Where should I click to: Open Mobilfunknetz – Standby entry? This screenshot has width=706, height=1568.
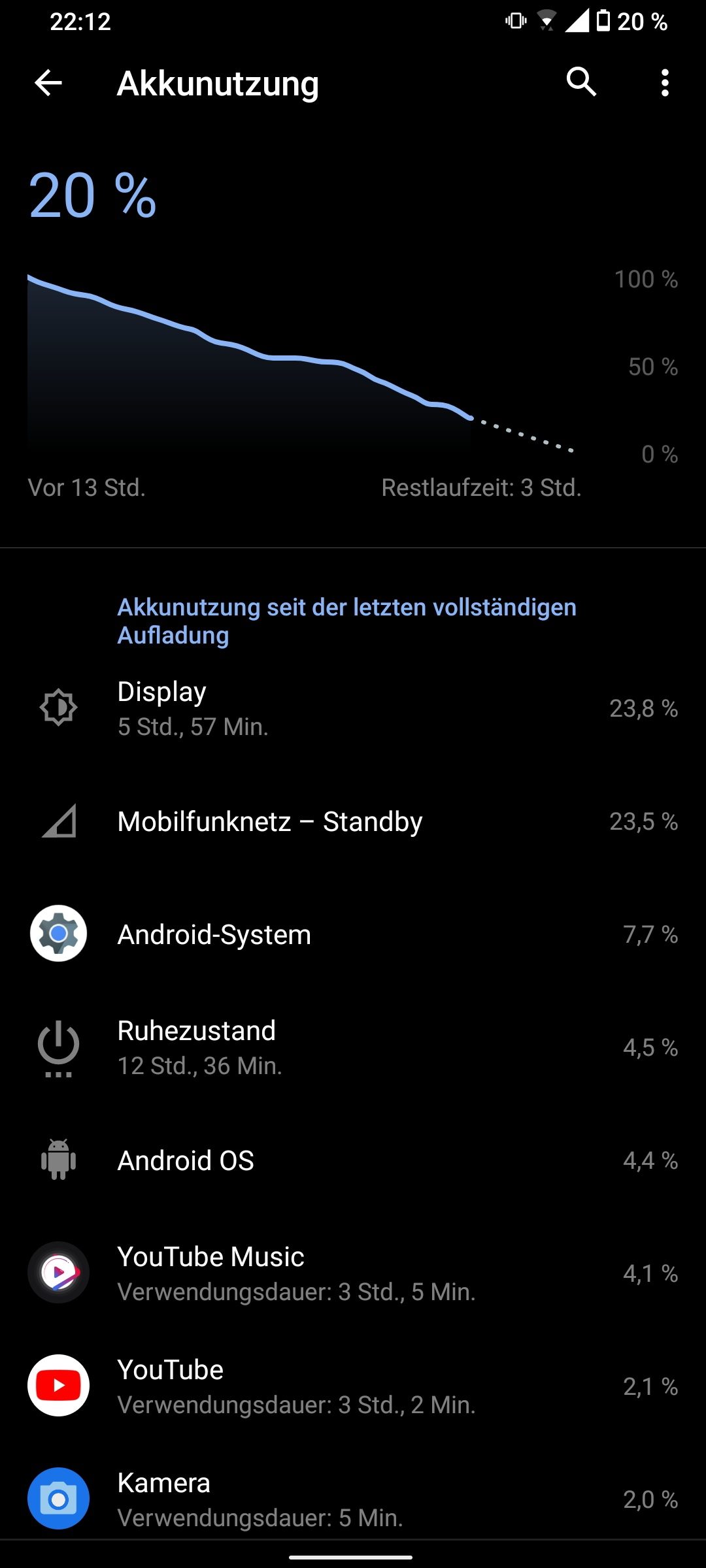coord(353,821)
